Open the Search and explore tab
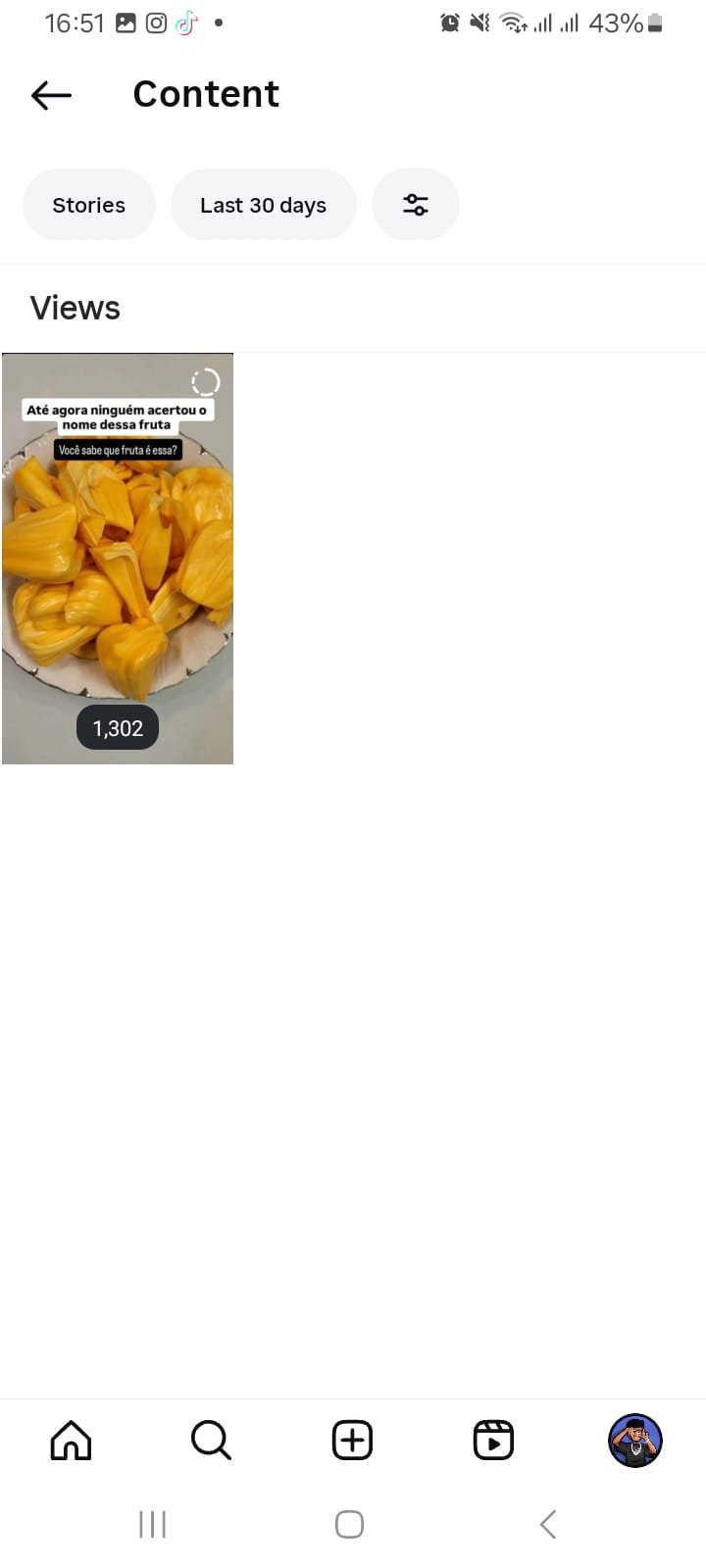706x1568 pixels. [x=211, y=1441]
